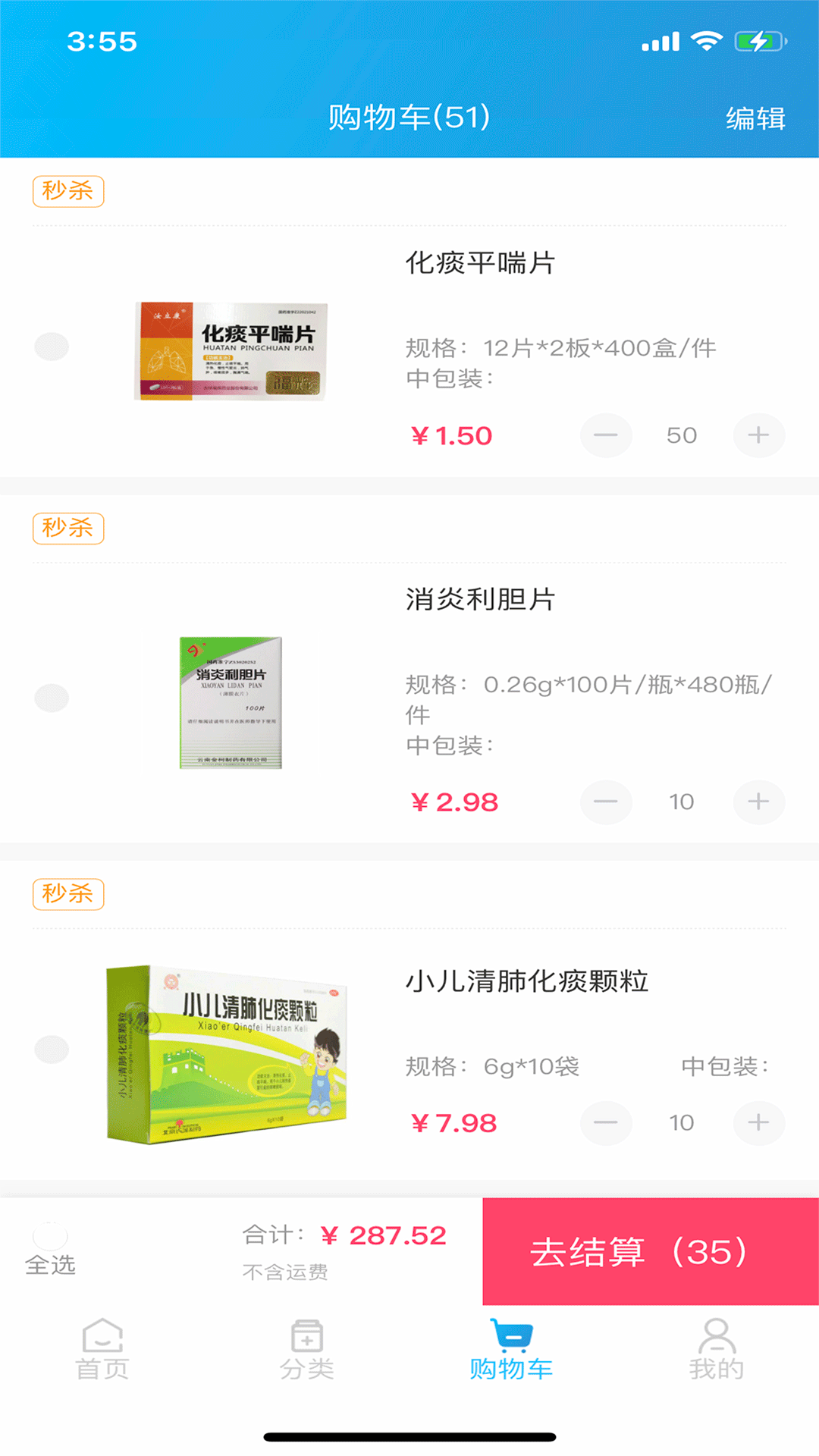This screenshot has width=819, height=1456.
Task: Open 秒杀 label above 小儿清肺化痰颗粒
Action: [x=68, y=895]
